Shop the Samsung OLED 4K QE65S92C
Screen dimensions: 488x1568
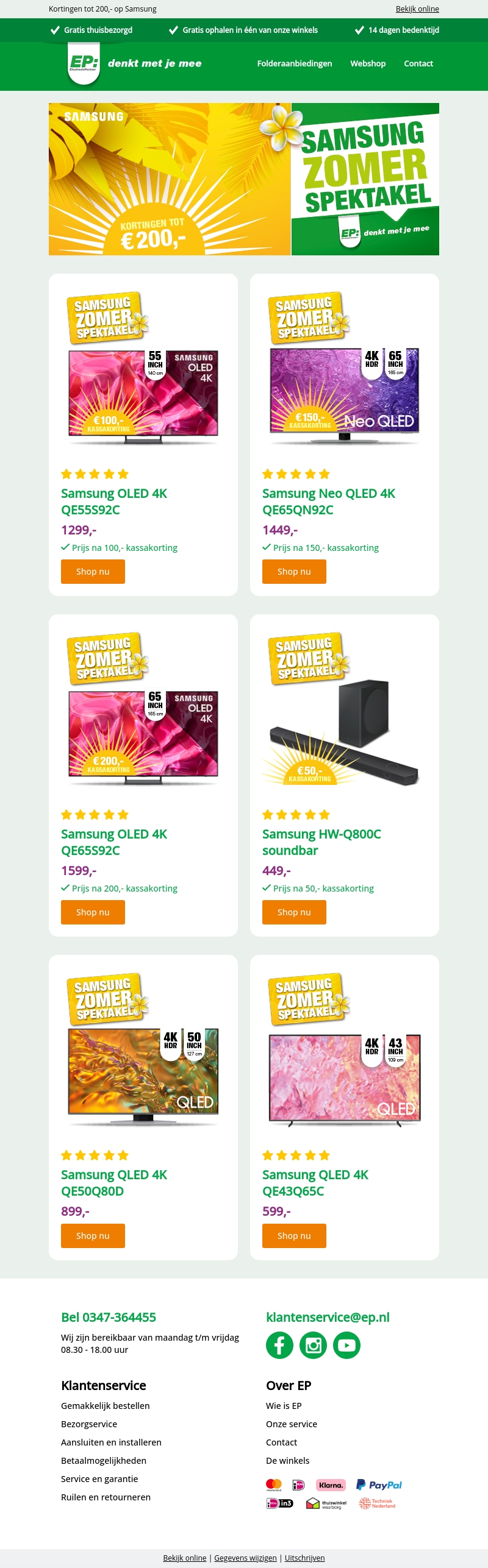click(93, 912)
